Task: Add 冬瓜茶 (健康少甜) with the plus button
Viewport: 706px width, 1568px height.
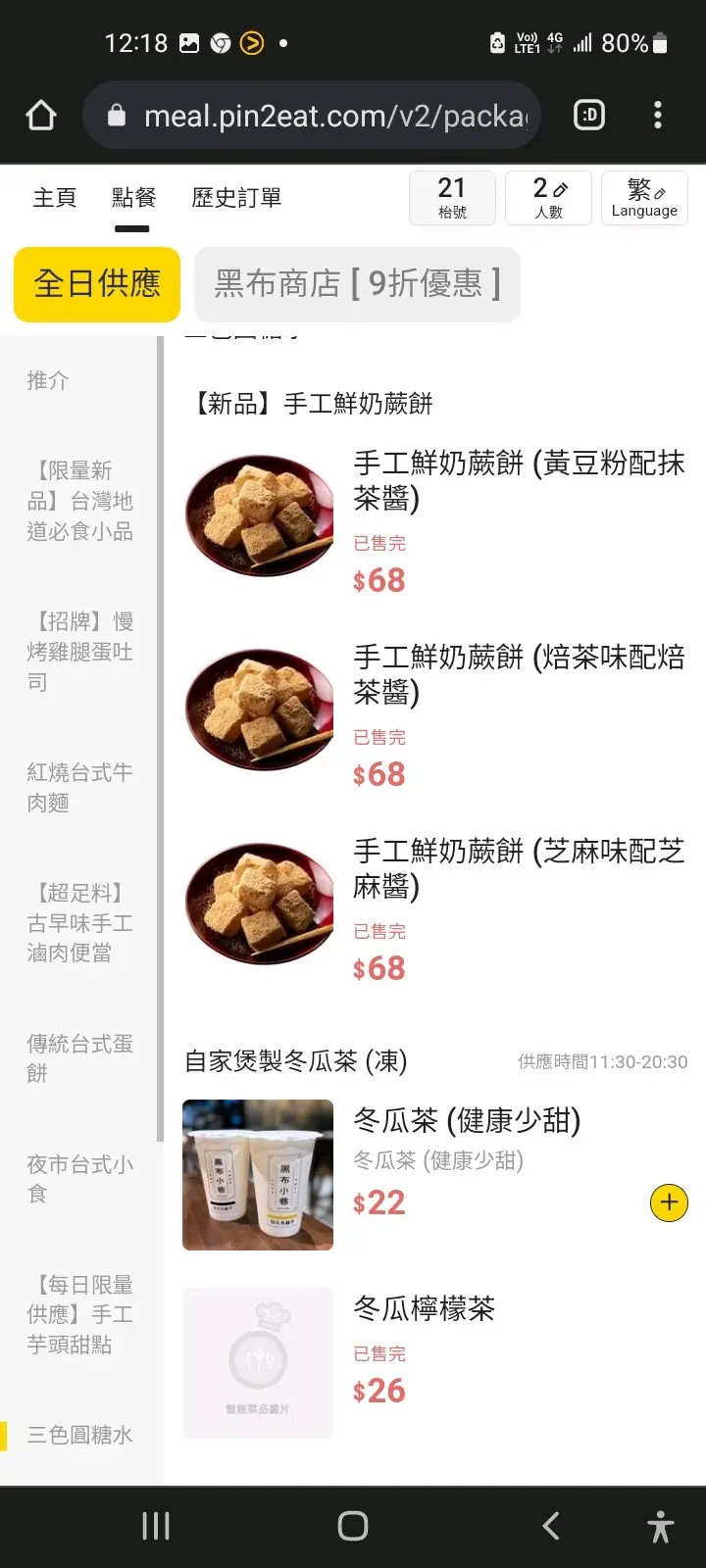Action: coord(669,1202)
